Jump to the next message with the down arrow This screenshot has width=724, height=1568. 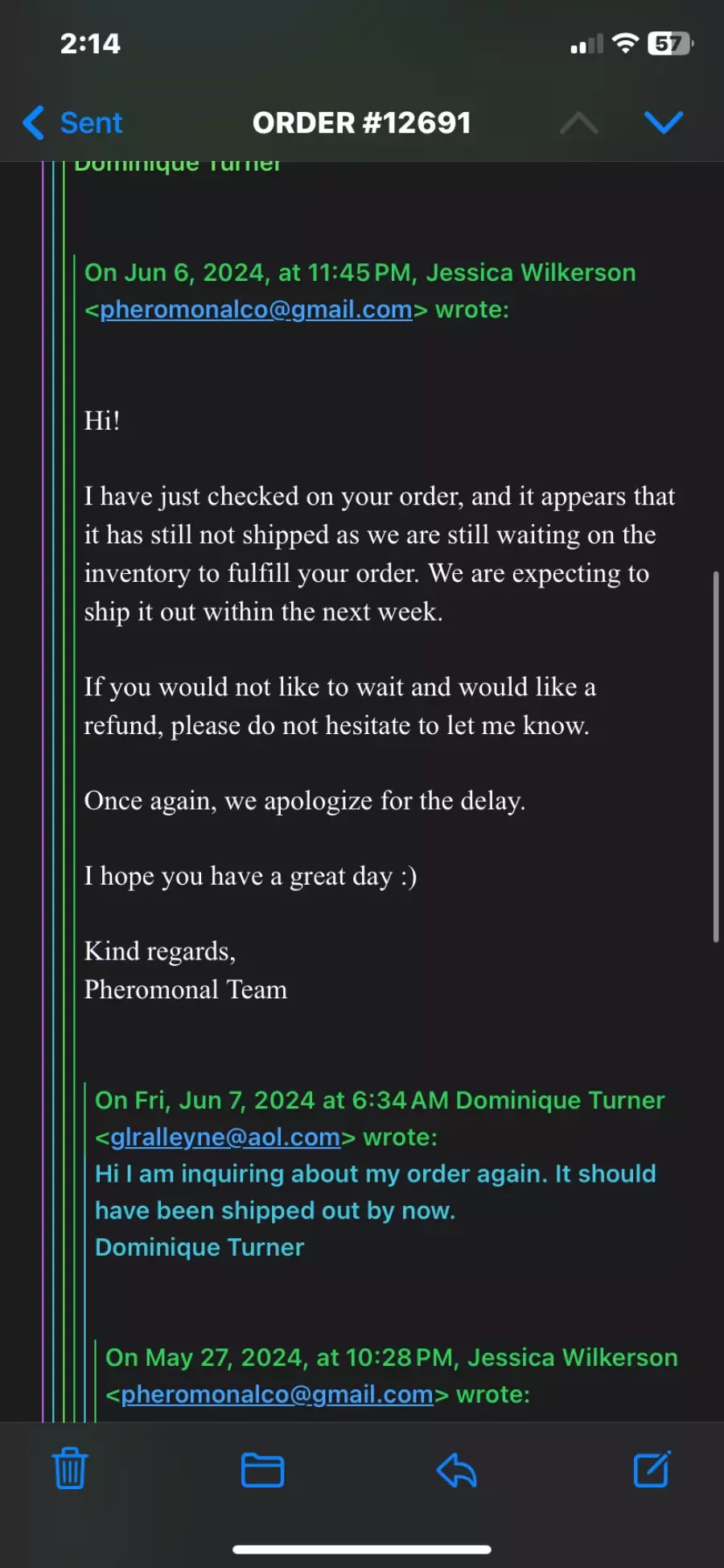[664, 122]
